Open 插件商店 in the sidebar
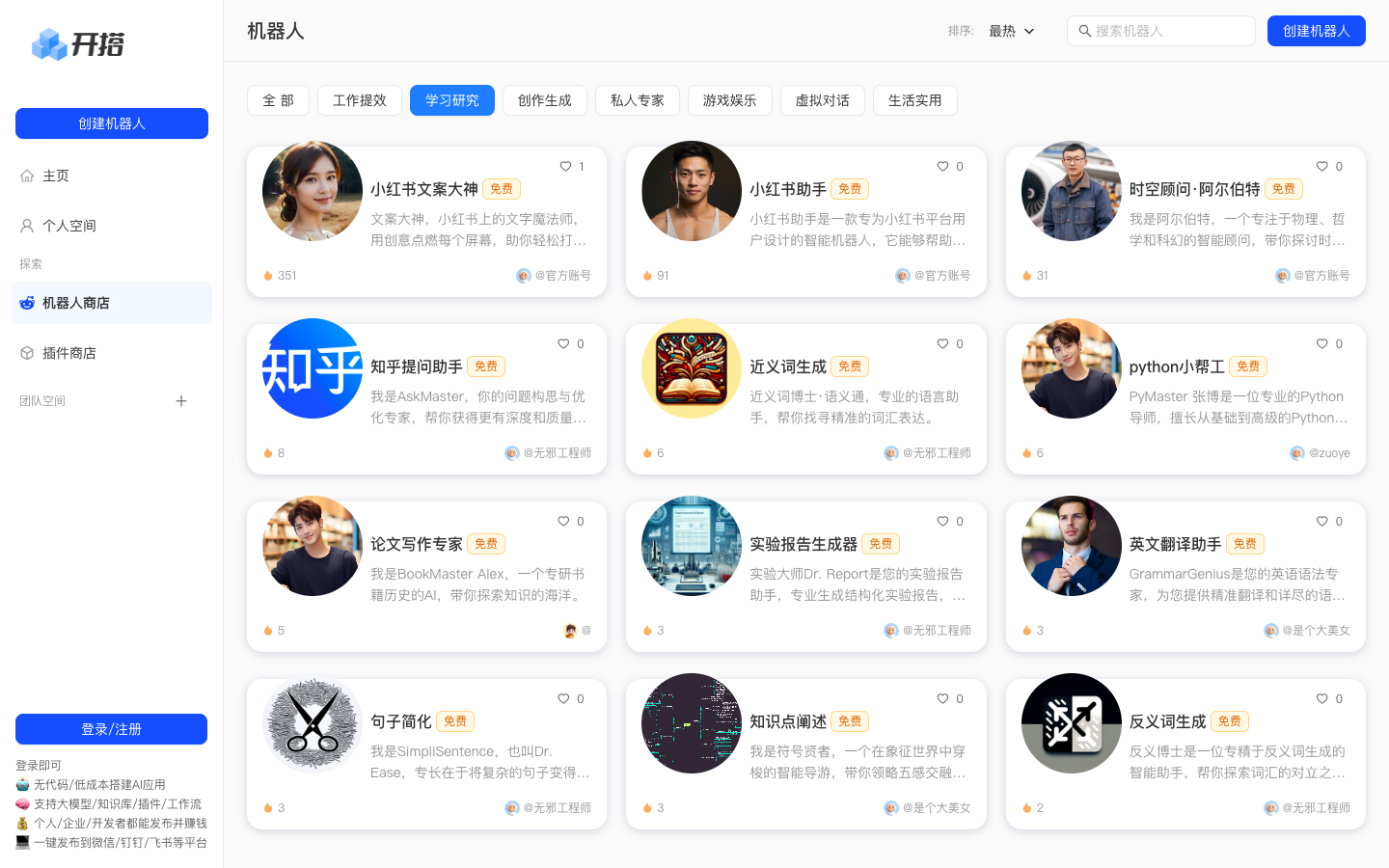Image resolution: width=1389 pixels, height=868 pixels. [69, 353]
